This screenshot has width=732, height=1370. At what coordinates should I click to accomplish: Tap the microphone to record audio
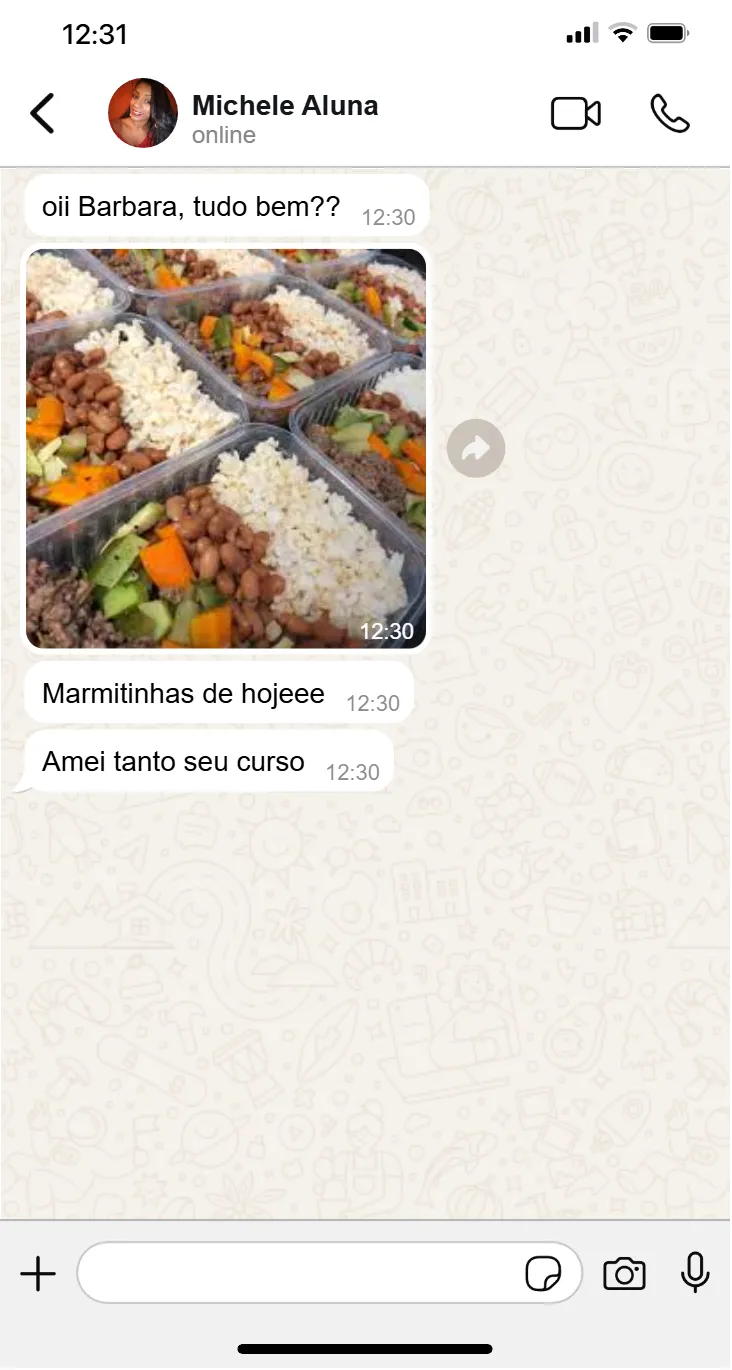(x=695, y=1273)
